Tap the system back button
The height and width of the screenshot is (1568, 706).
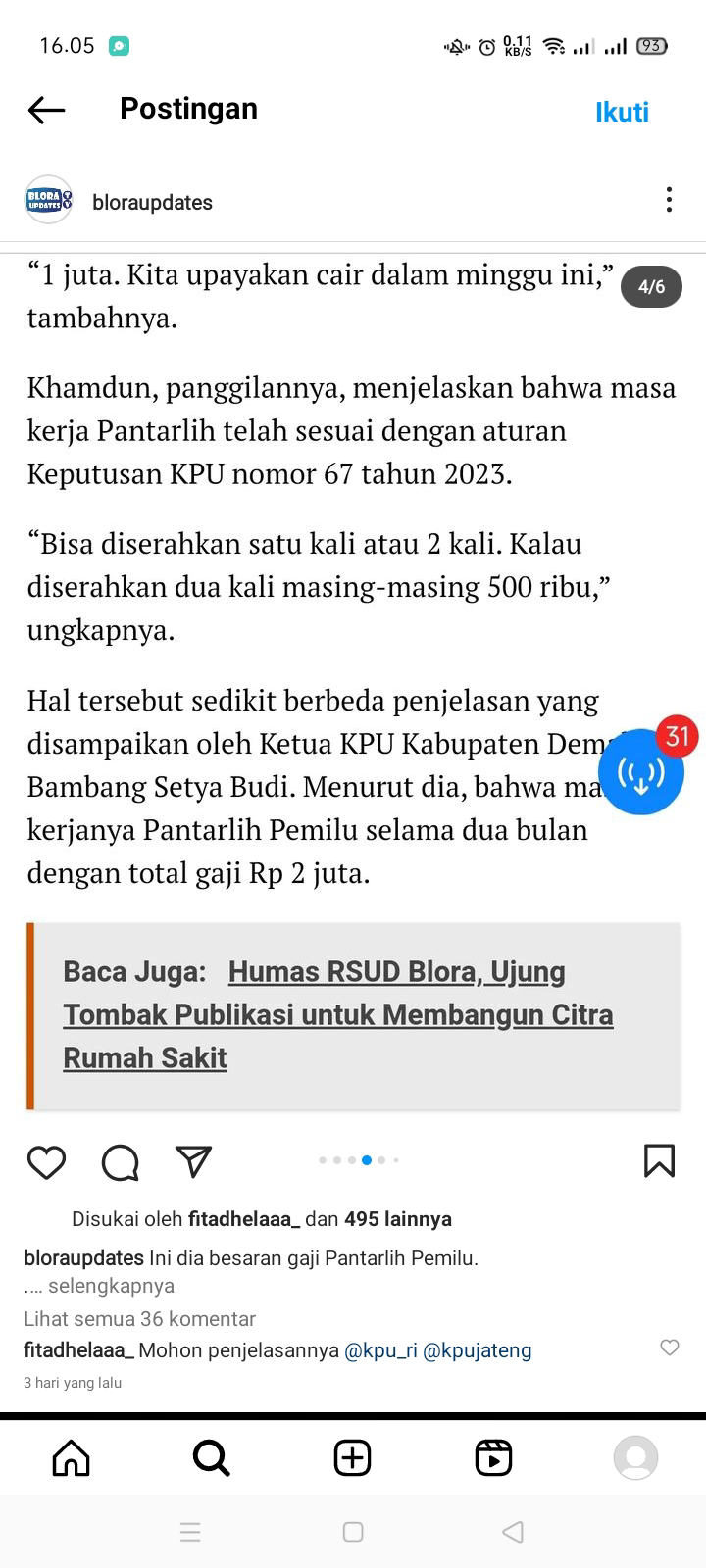coord(512,1532)
